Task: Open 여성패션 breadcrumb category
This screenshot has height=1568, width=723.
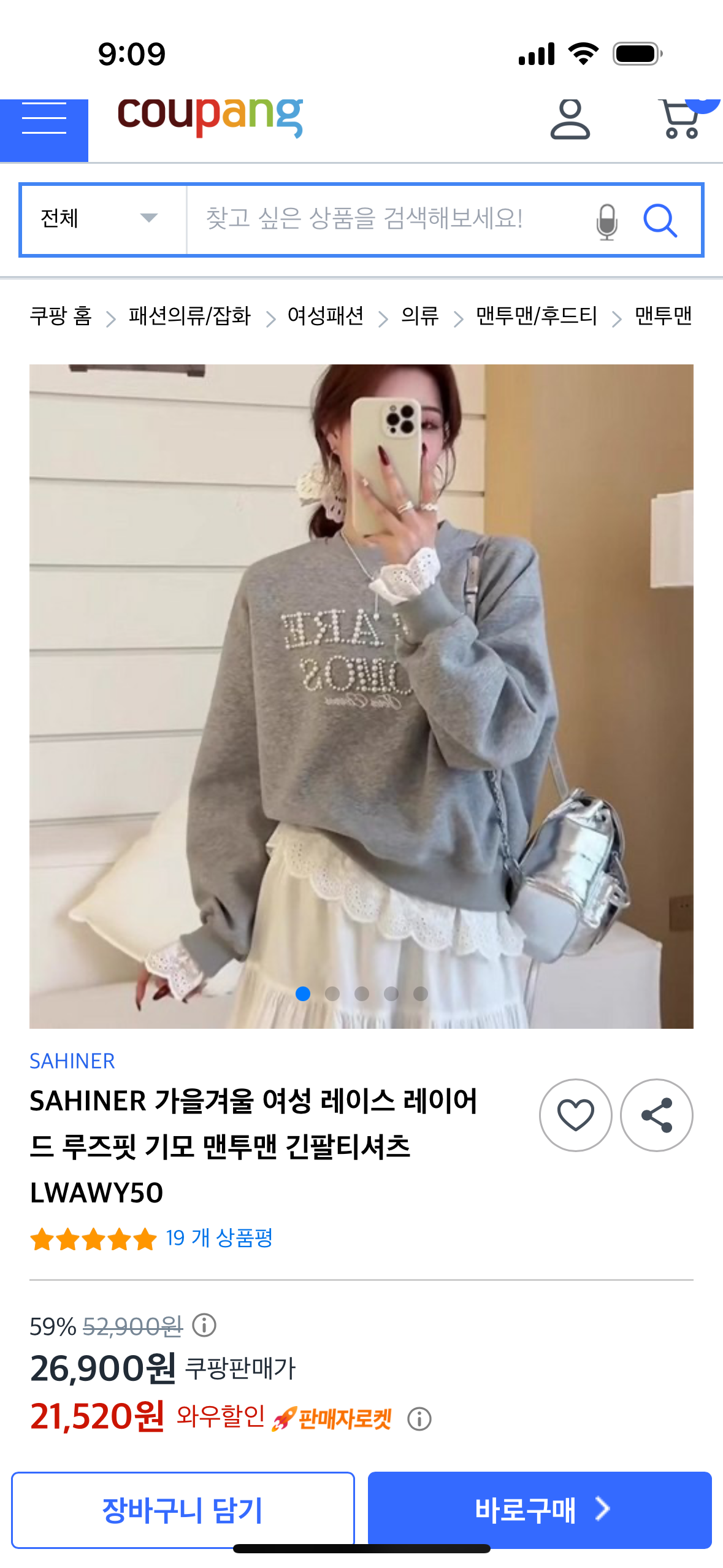Action: pos(326,317)
